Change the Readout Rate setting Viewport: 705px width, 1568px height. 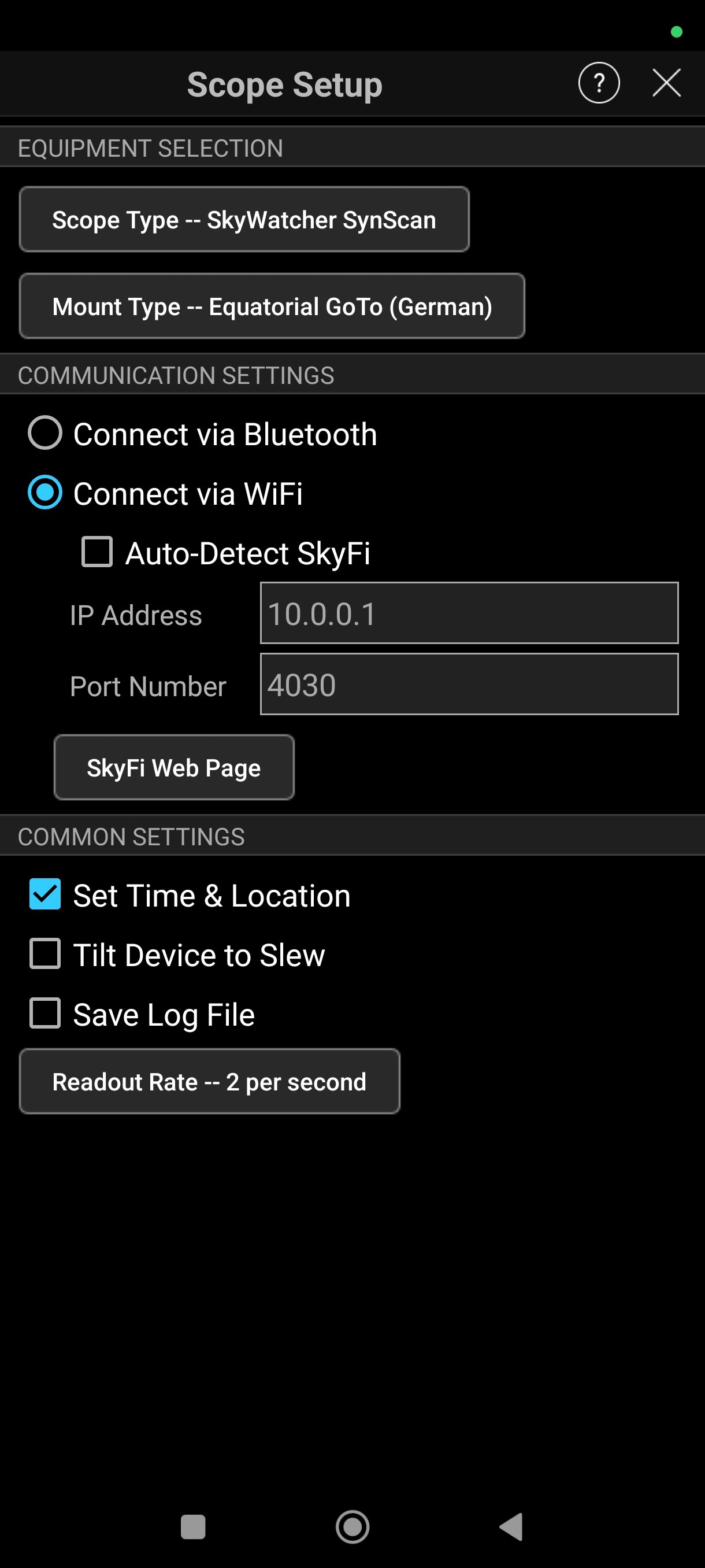[209, 1082]
